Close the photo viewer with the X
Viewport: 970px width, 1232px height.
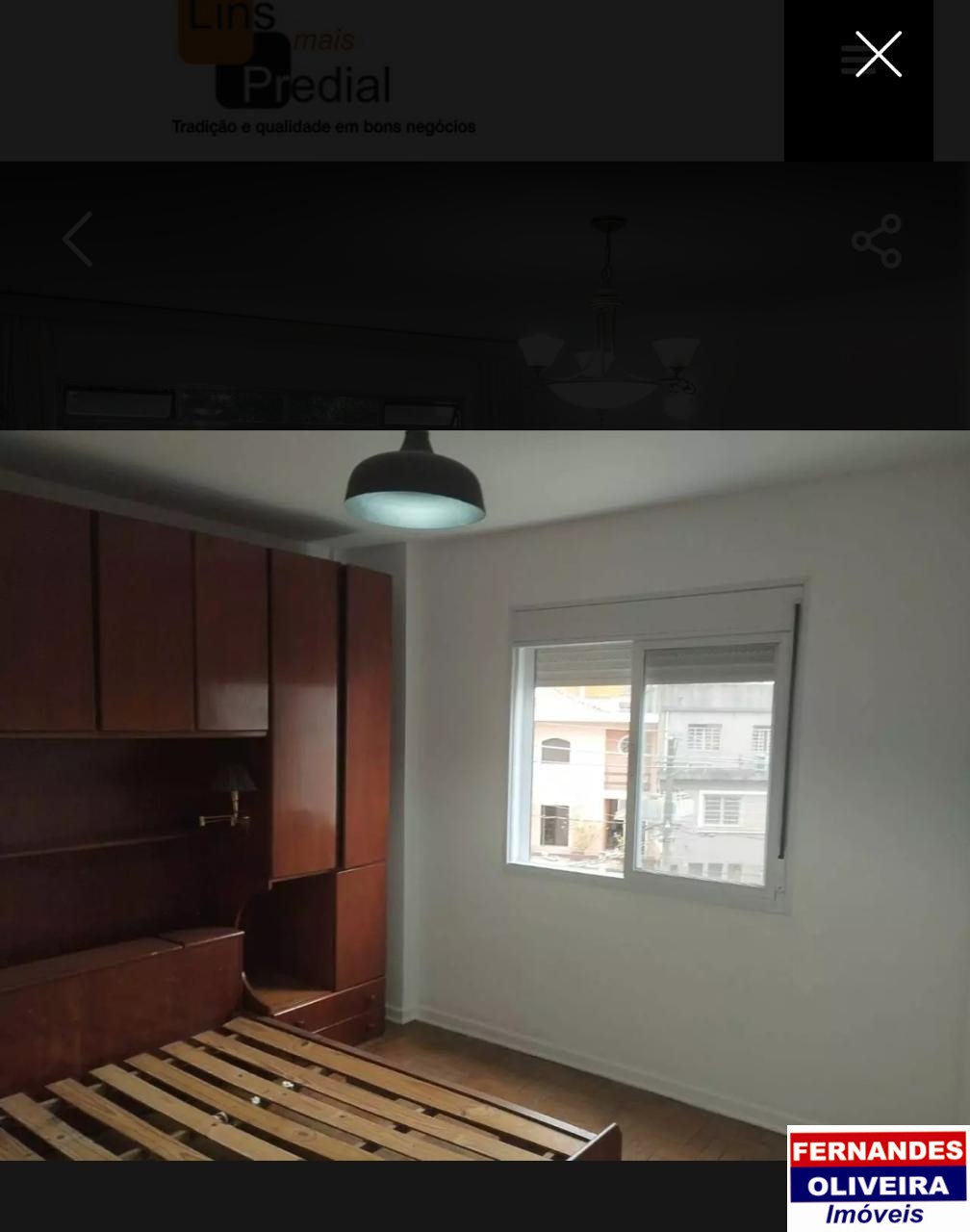click(878, 56)
